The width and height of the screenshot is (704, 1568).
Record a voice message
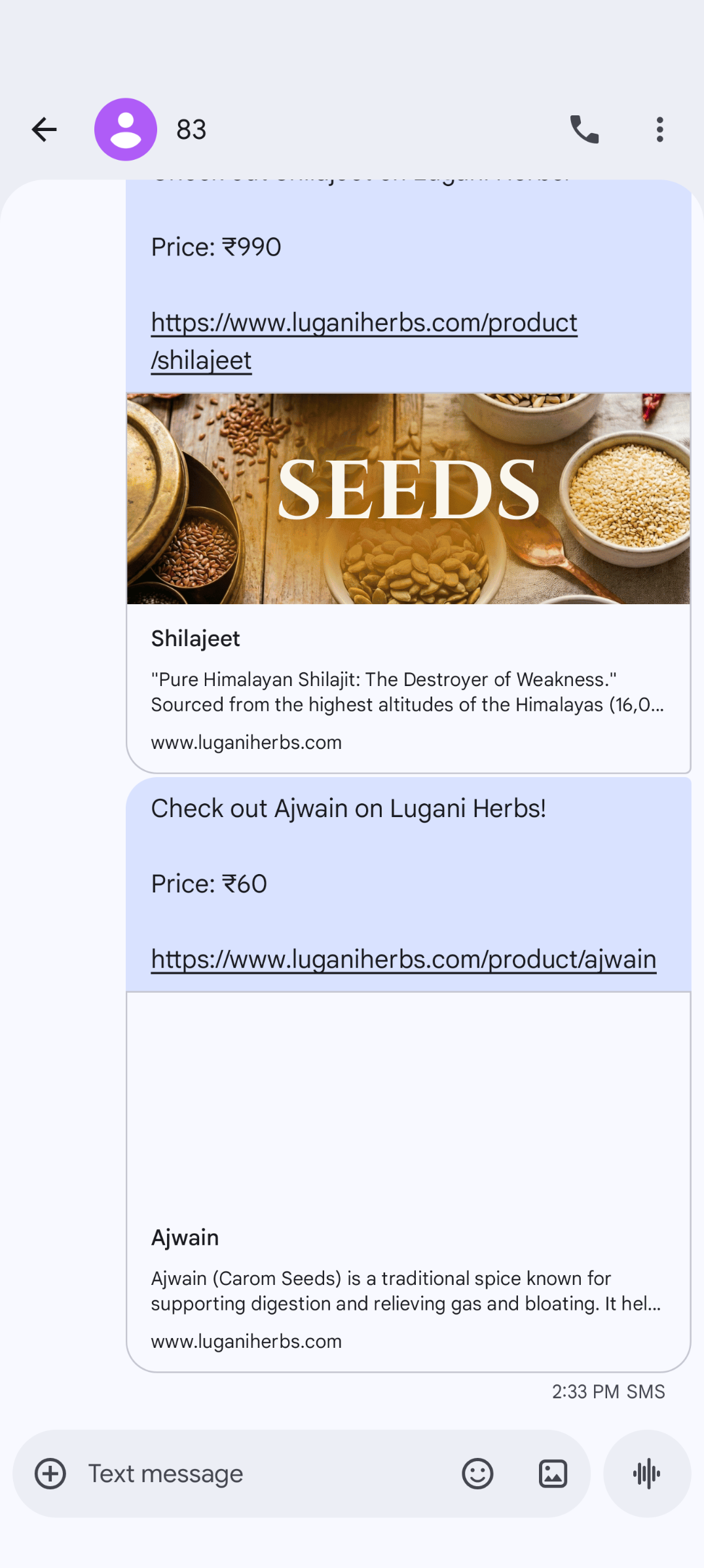(646, 1474)
